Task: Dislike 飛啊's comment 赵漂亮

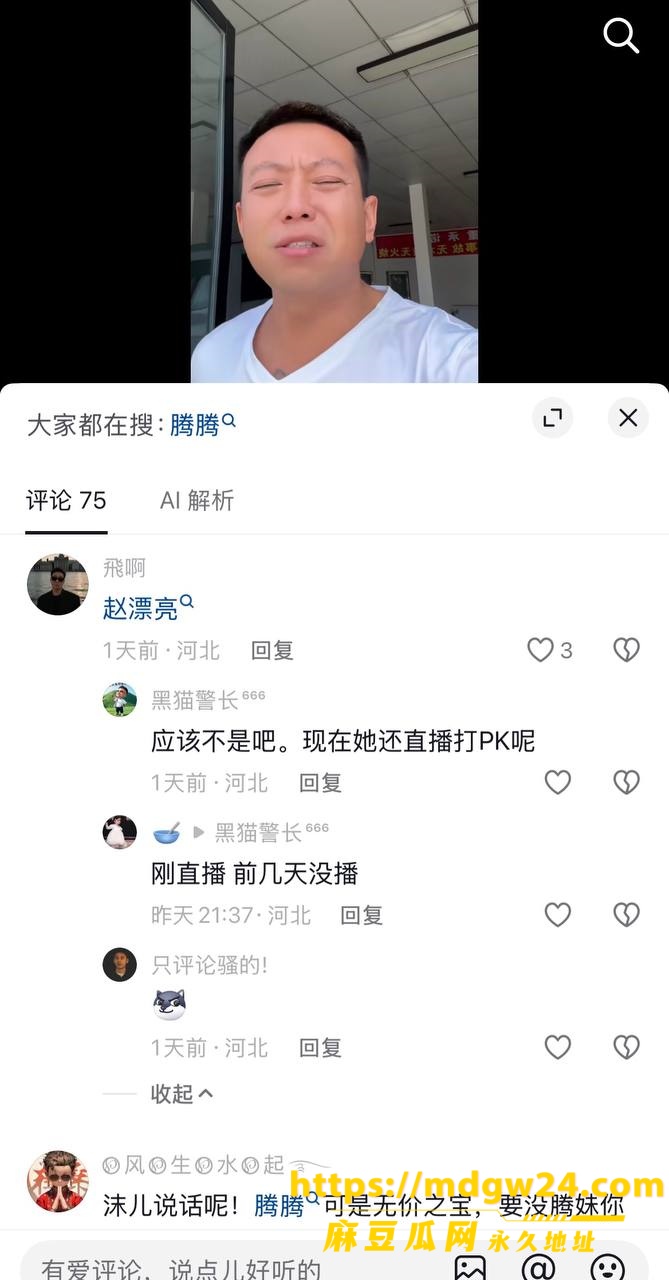Action: click(626, 650)
